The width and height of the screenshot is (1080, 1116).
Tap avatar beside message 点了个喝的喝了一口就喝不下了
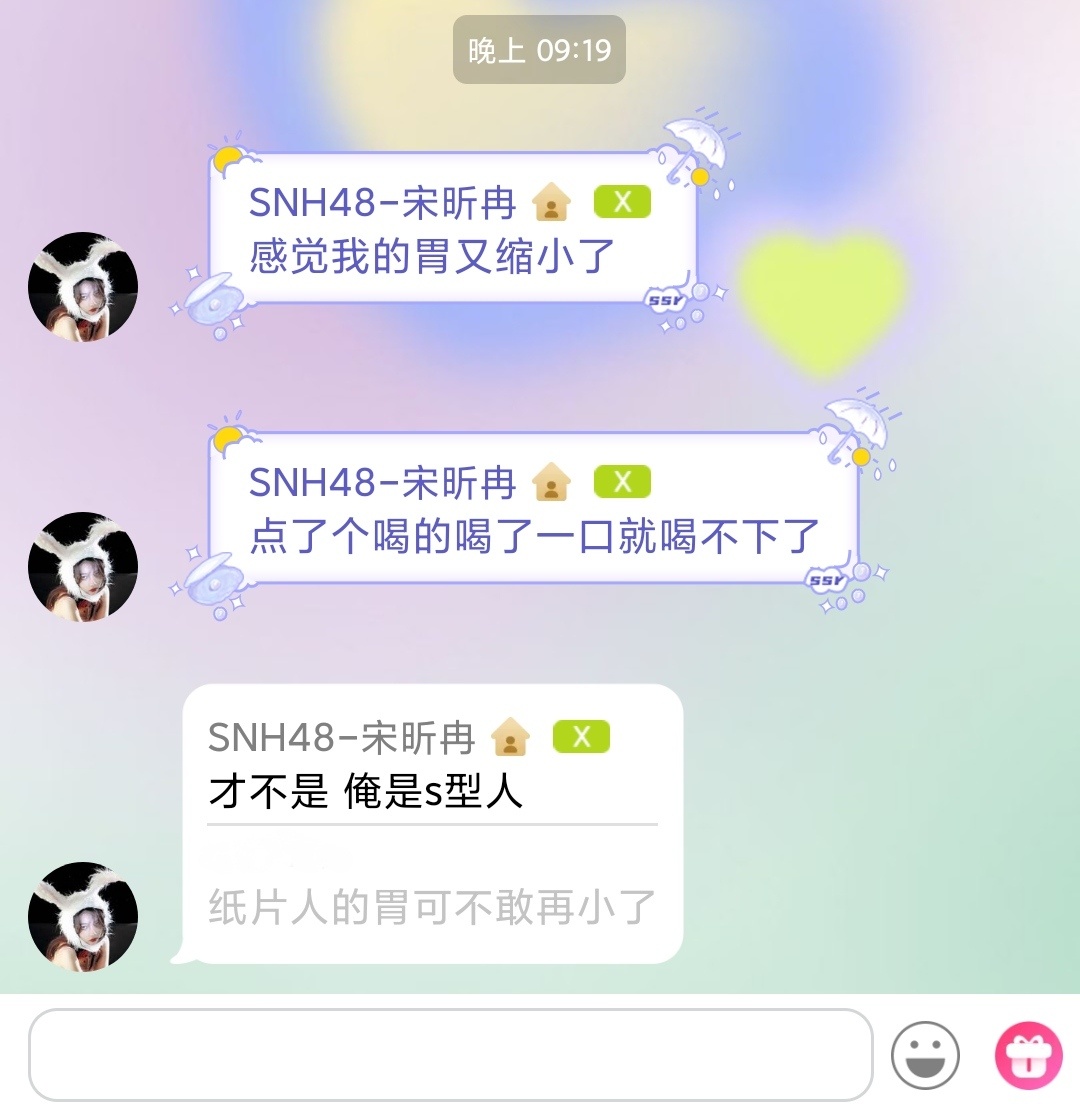(x=83, y=567)
